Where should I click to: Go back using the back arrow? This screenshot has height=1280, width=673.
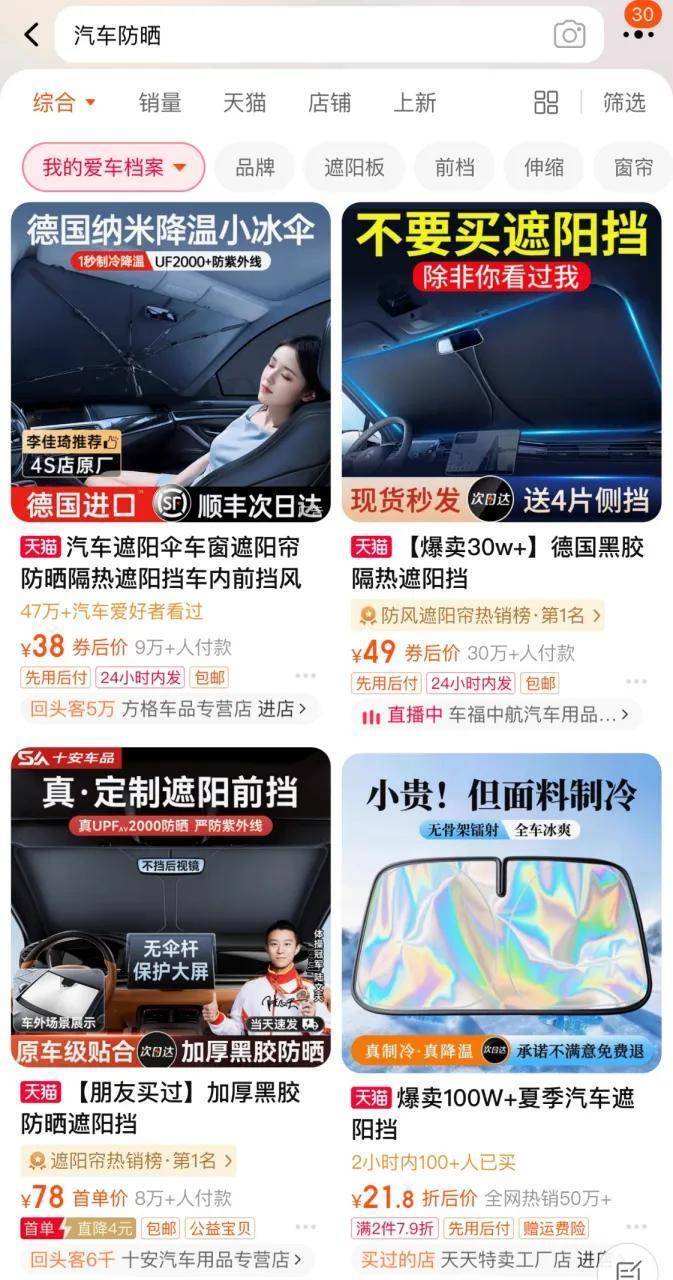pos(32,35)
